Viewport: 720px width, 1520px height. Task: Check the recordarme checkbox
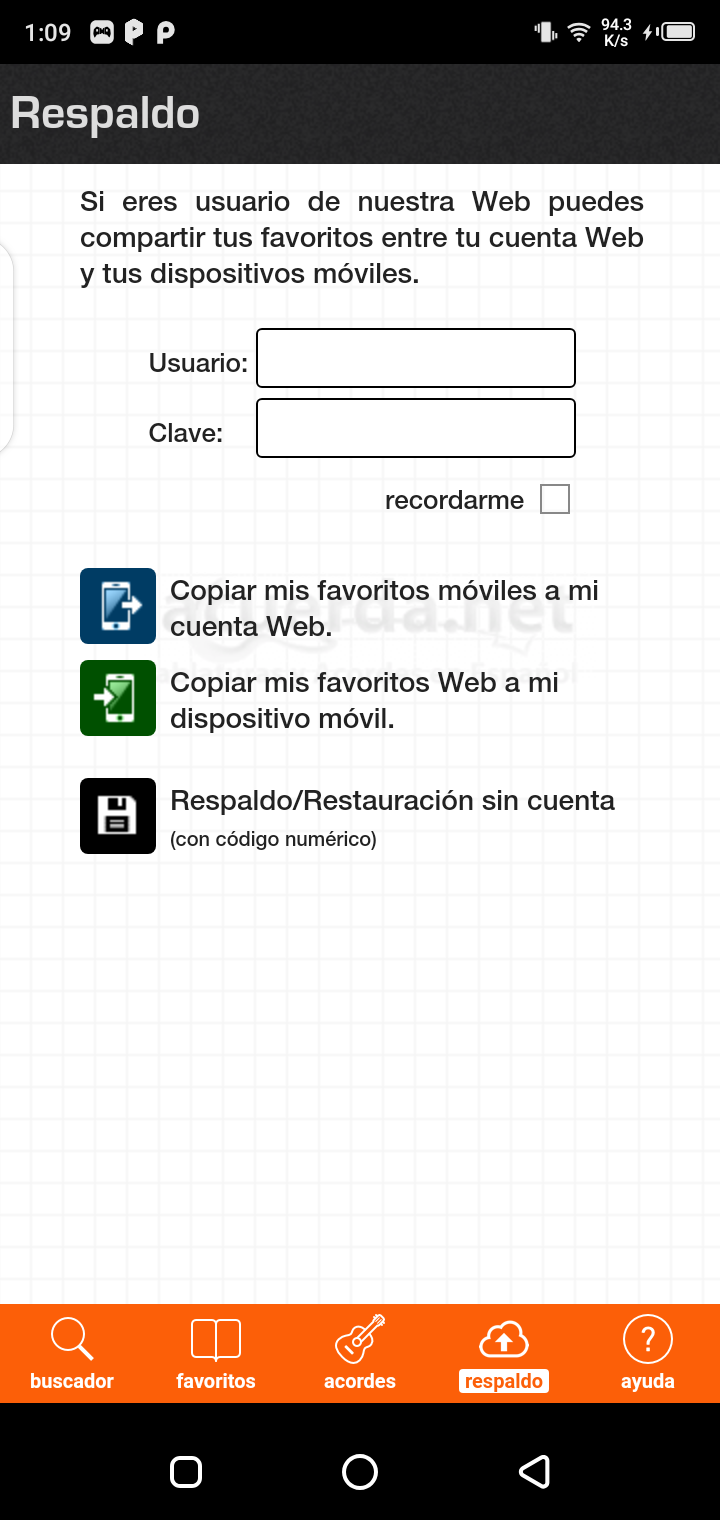pyautogui.click(x=555, y=499)
